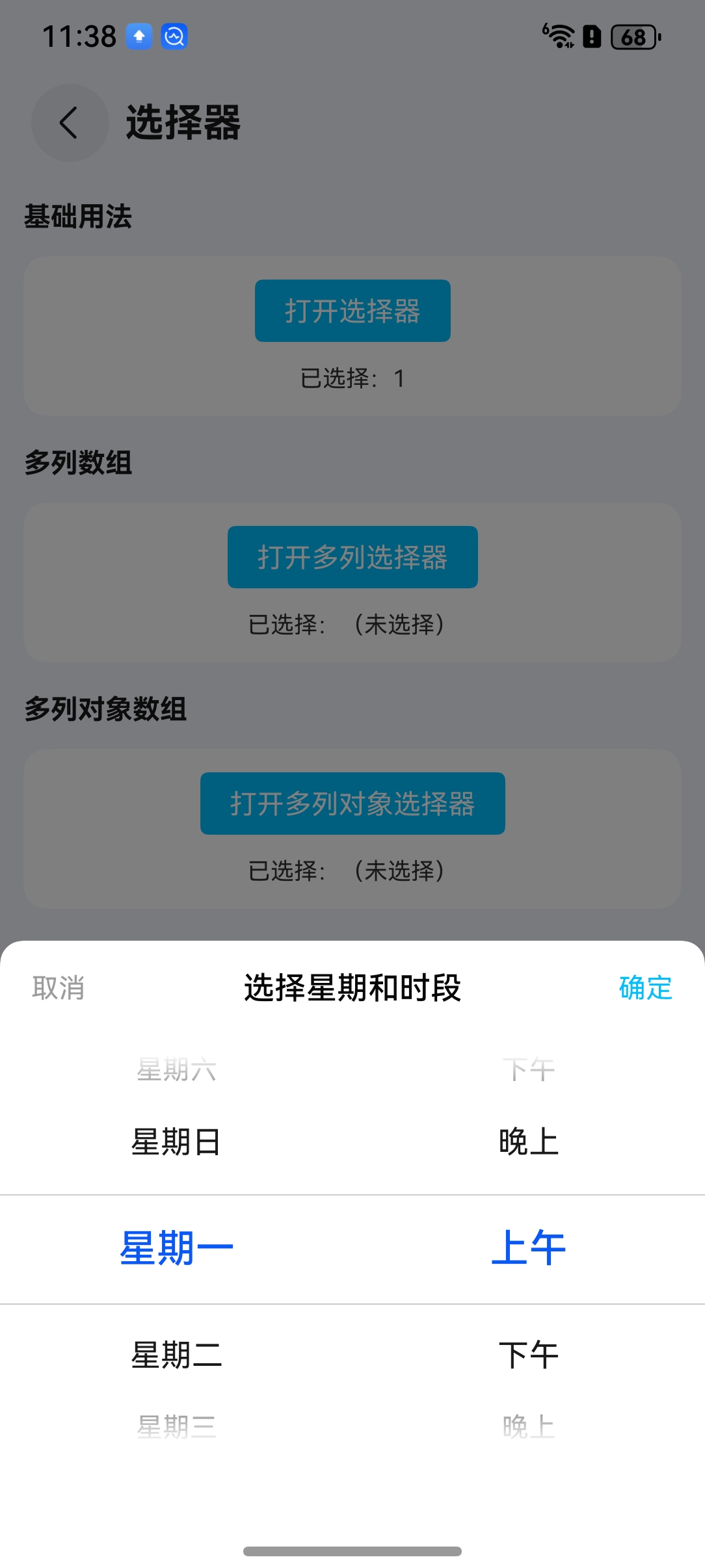Click the clock showing 11:38
The image size is (705, 1568).
click(x=78, y=37)
